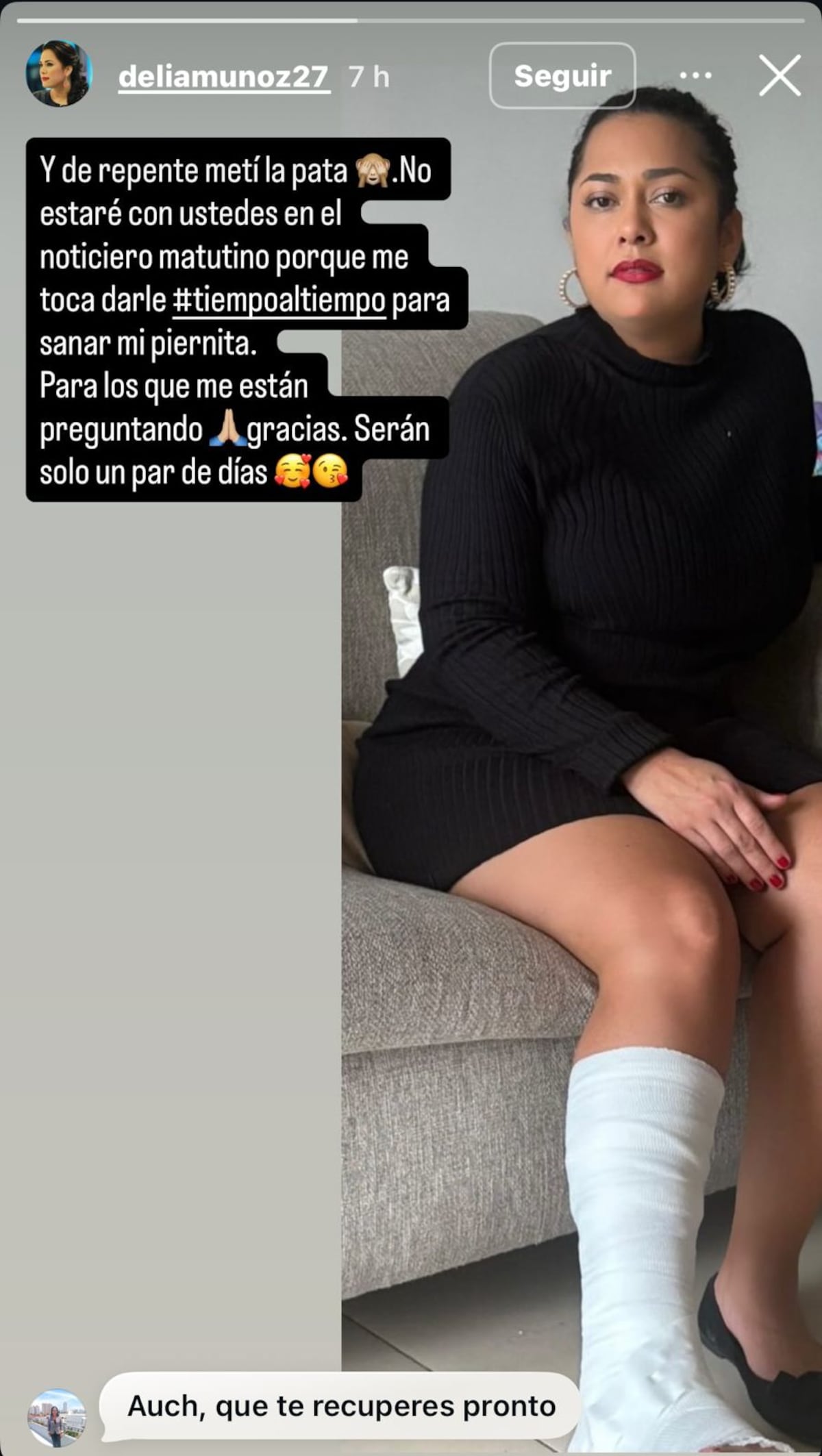Tap the deliamunoz27 profile picture

pyautogui.click(x=58, y=74)
